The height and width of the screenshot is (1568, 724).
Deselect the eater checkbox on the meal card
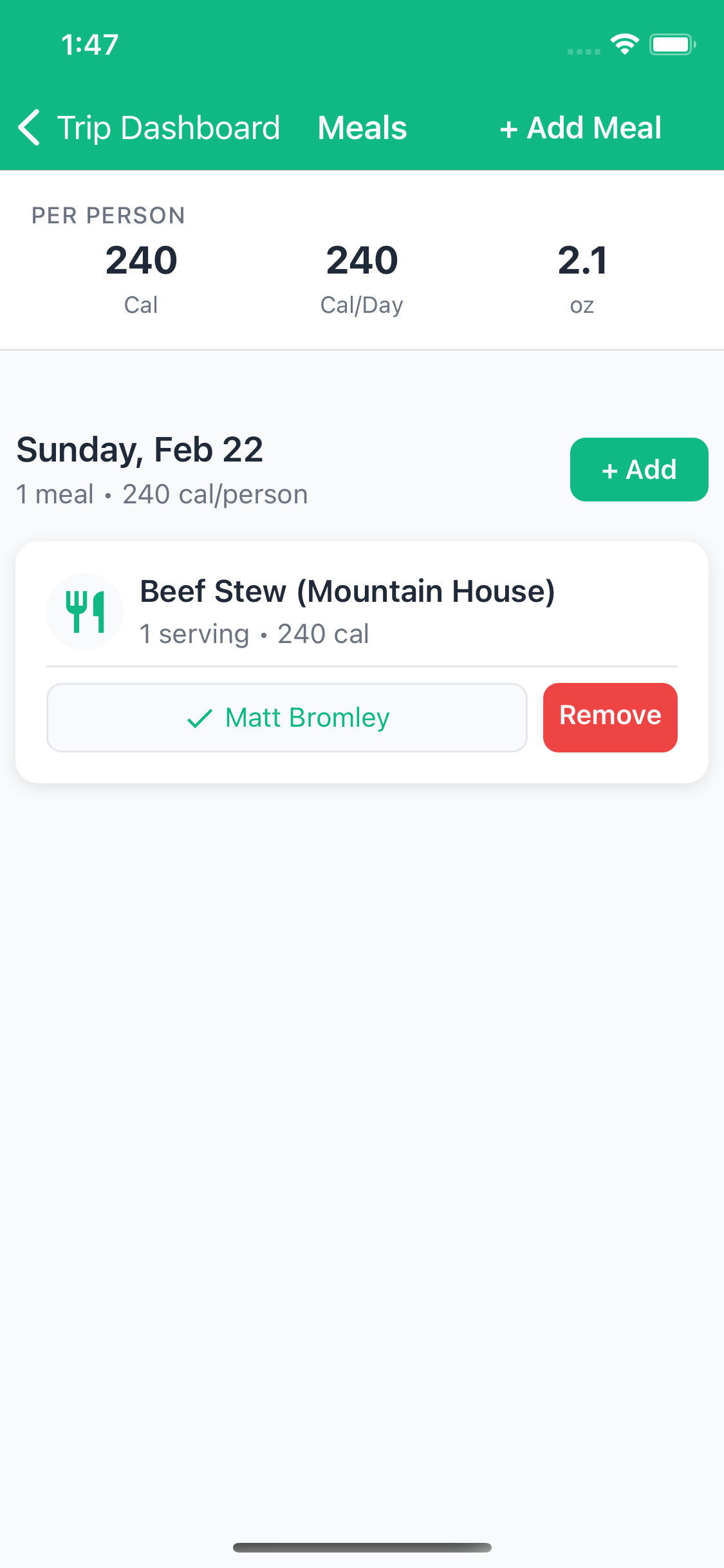(287, 717)
